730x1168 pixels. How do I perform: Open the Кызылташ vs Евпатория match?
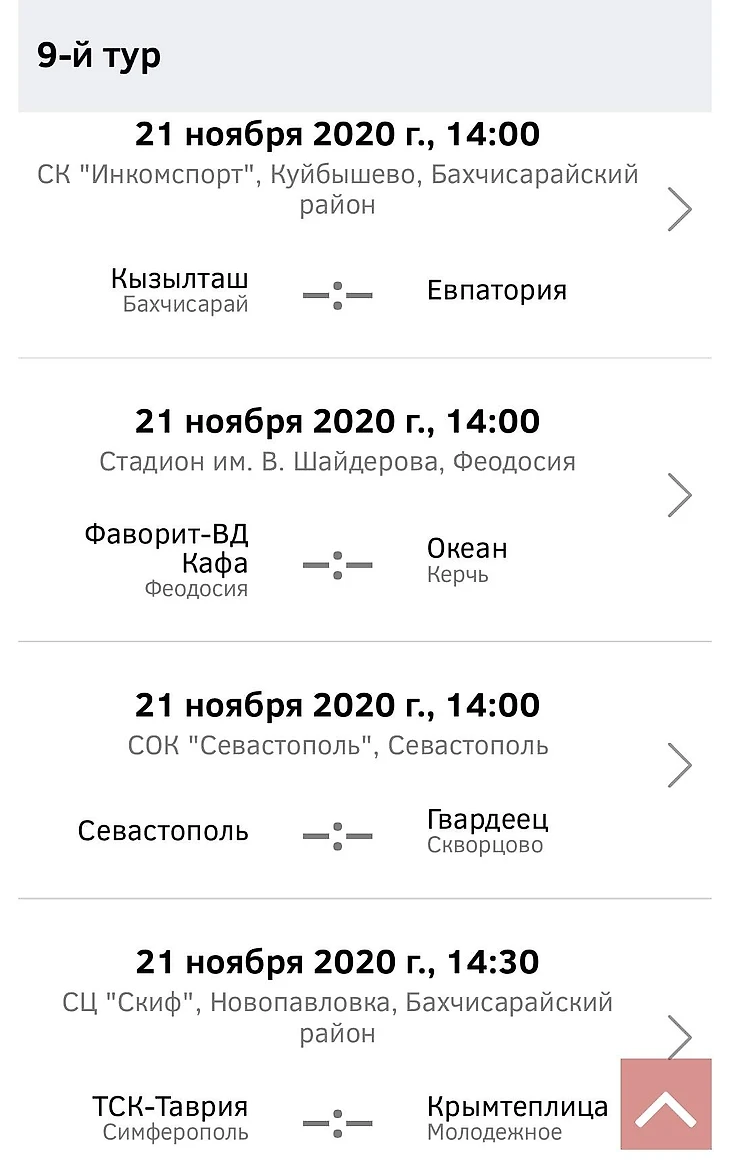[x=679, y=209]
